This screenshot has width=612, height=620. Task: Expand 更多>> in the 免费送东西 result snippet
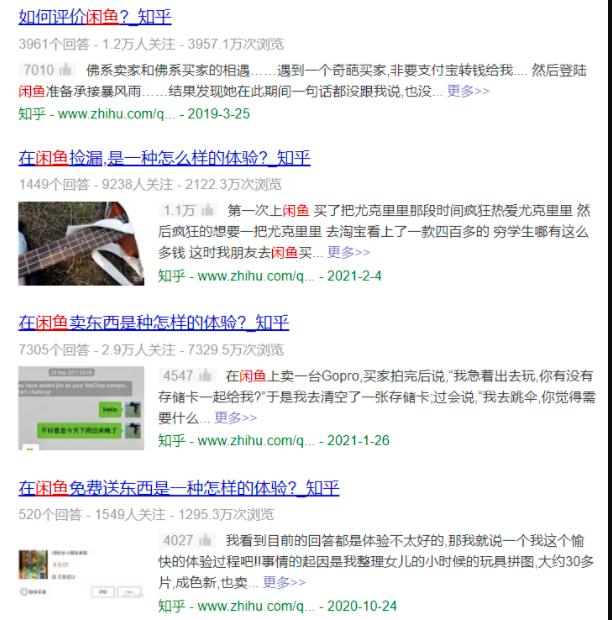tap(284, 583)
